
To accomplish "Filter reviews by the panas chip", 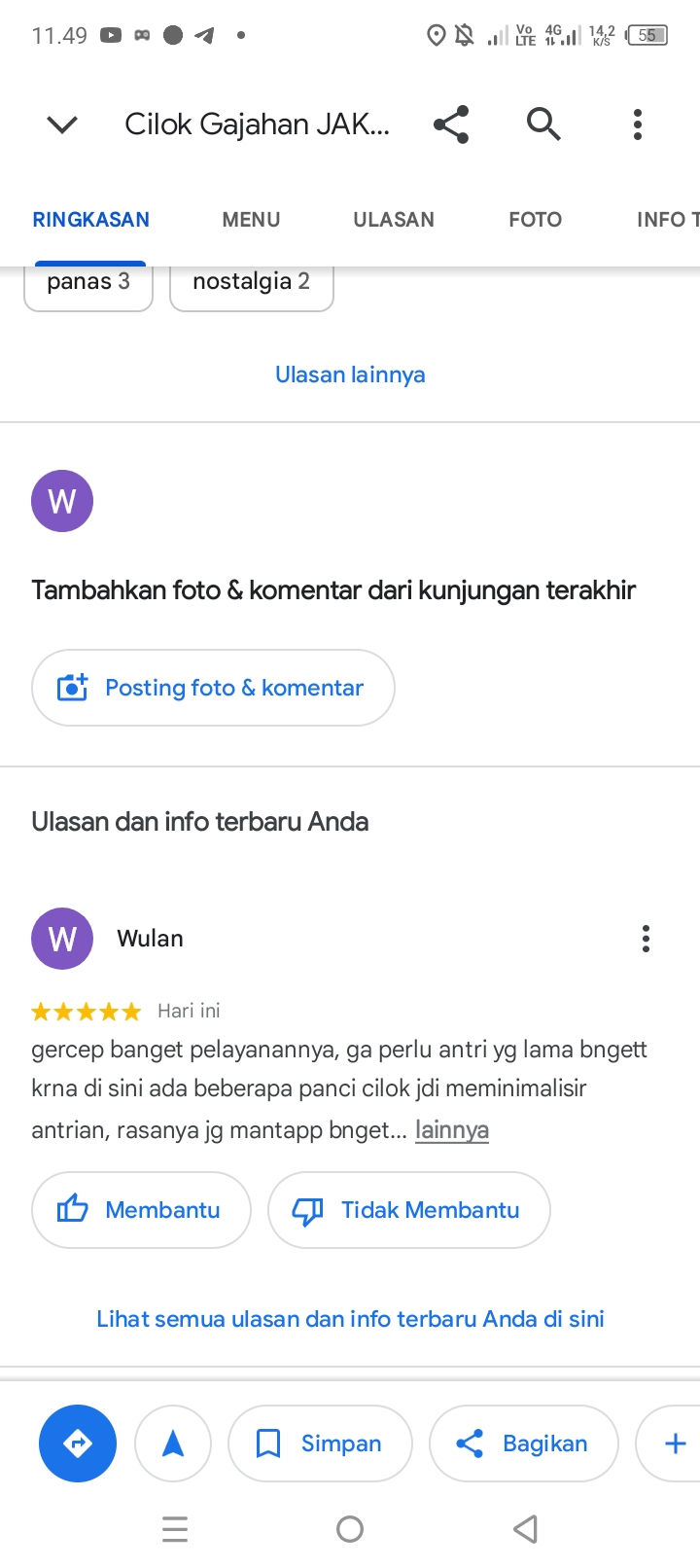I will coord(88,284).
